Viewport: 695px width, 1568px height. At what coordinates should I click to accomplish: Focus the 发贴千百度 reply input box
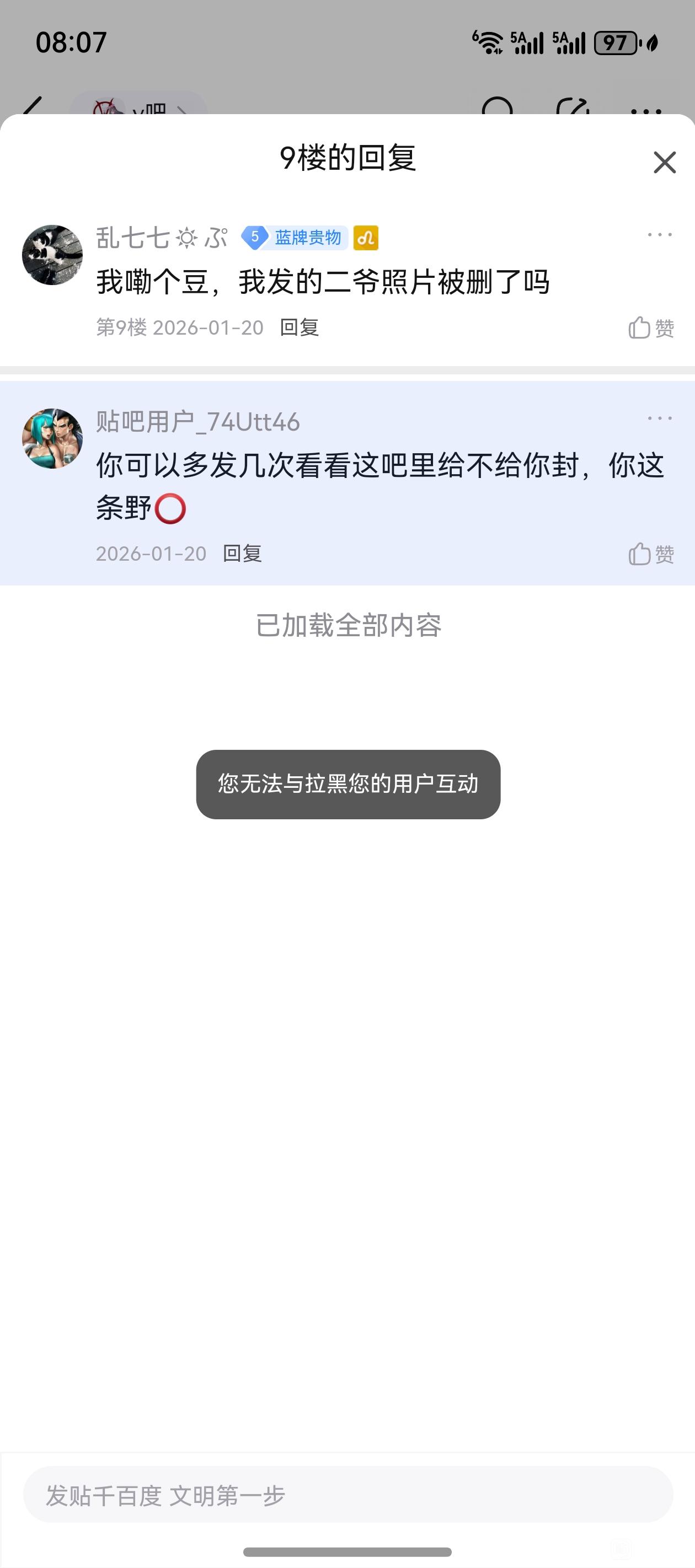click(347, 1495)
